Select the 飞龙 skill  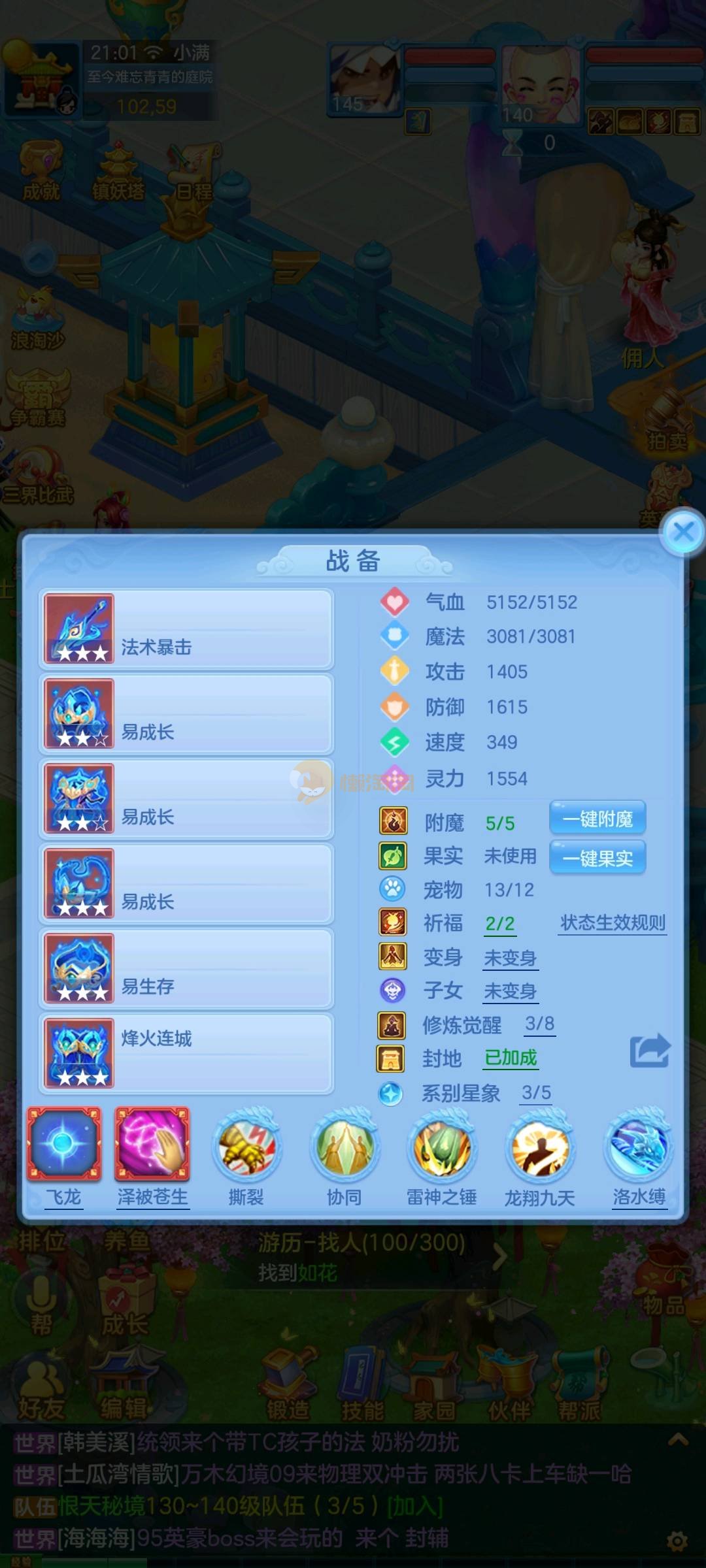(x=64, y=1145)
